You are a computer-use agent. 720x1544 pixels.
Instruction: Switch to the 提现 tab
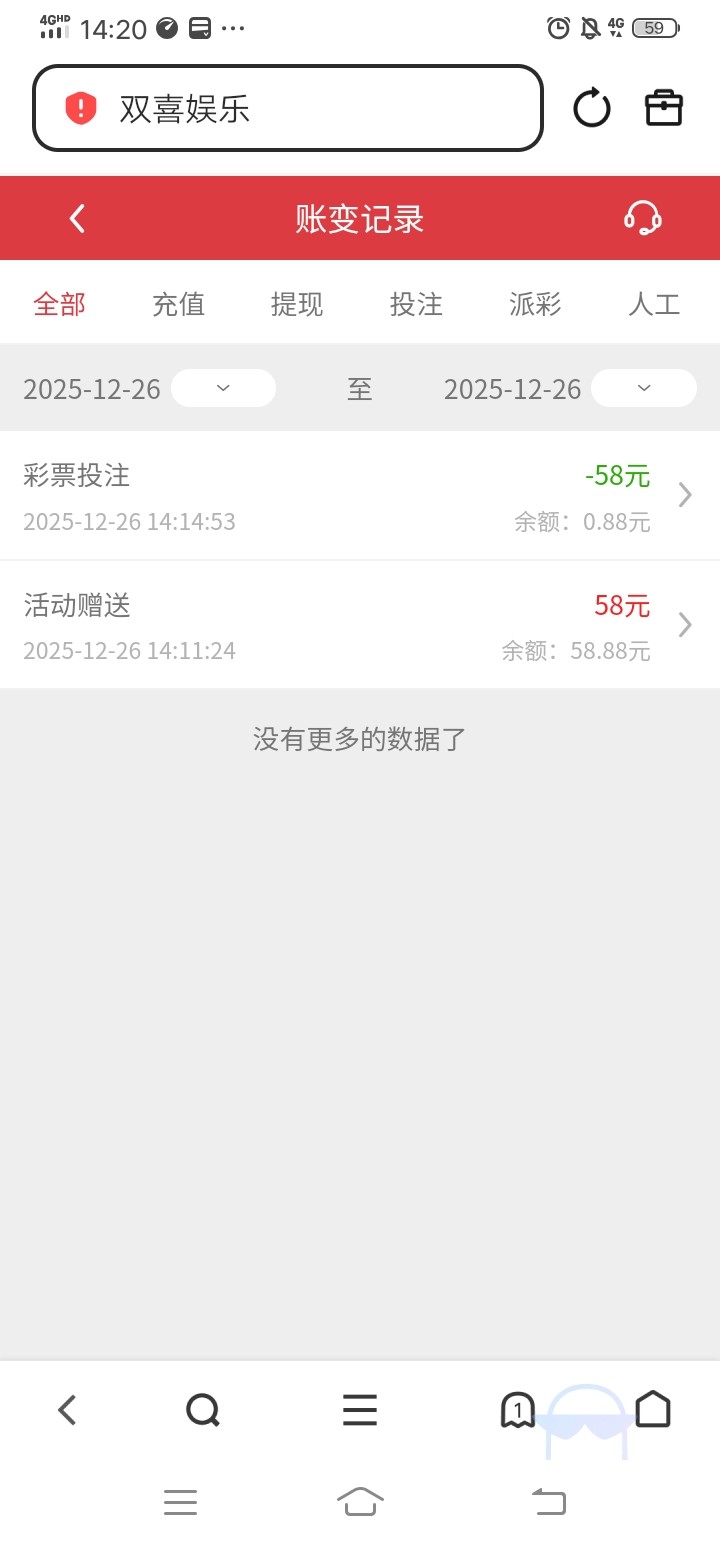pos(297,304)
